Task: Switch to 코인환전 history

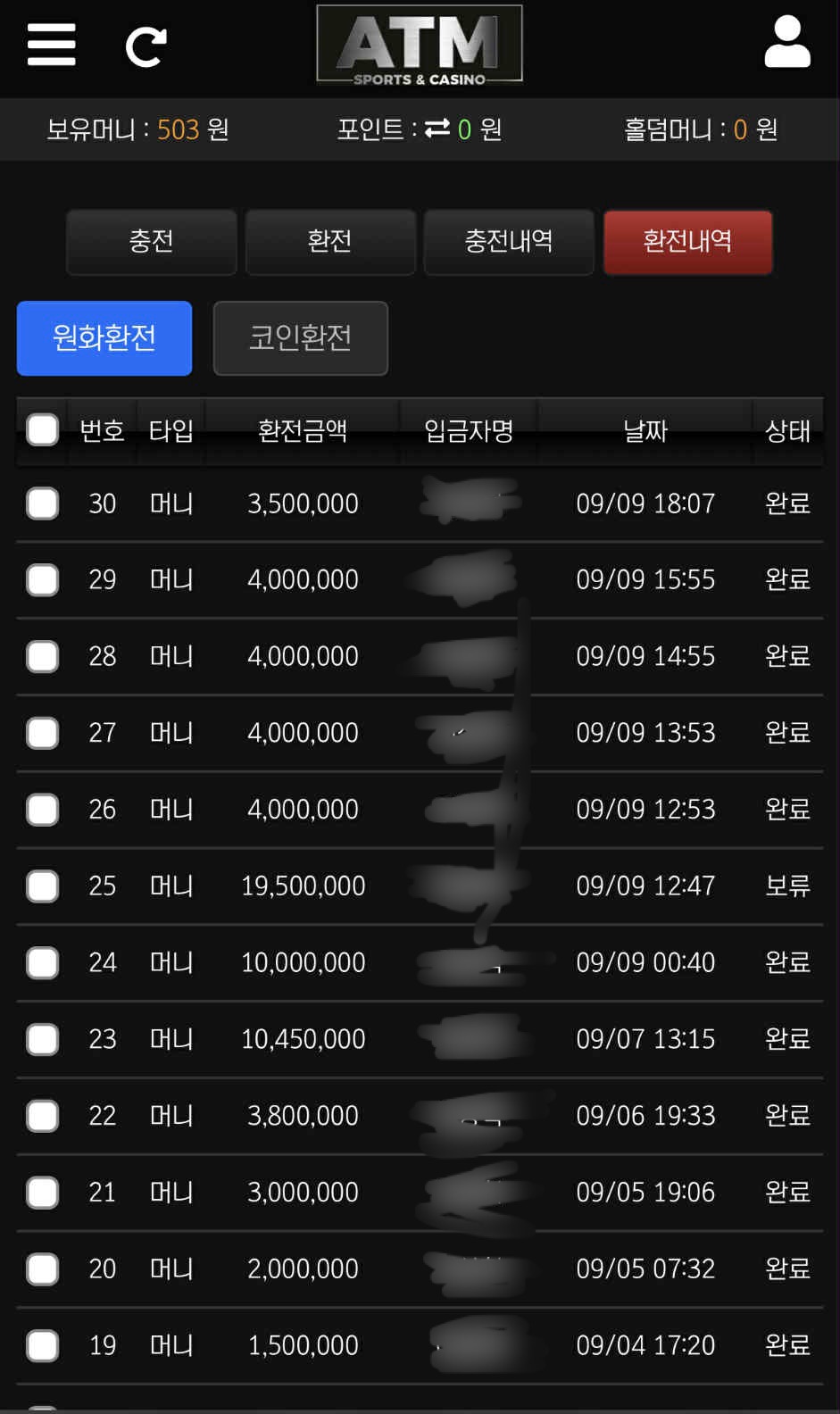Action: point(300,338)
